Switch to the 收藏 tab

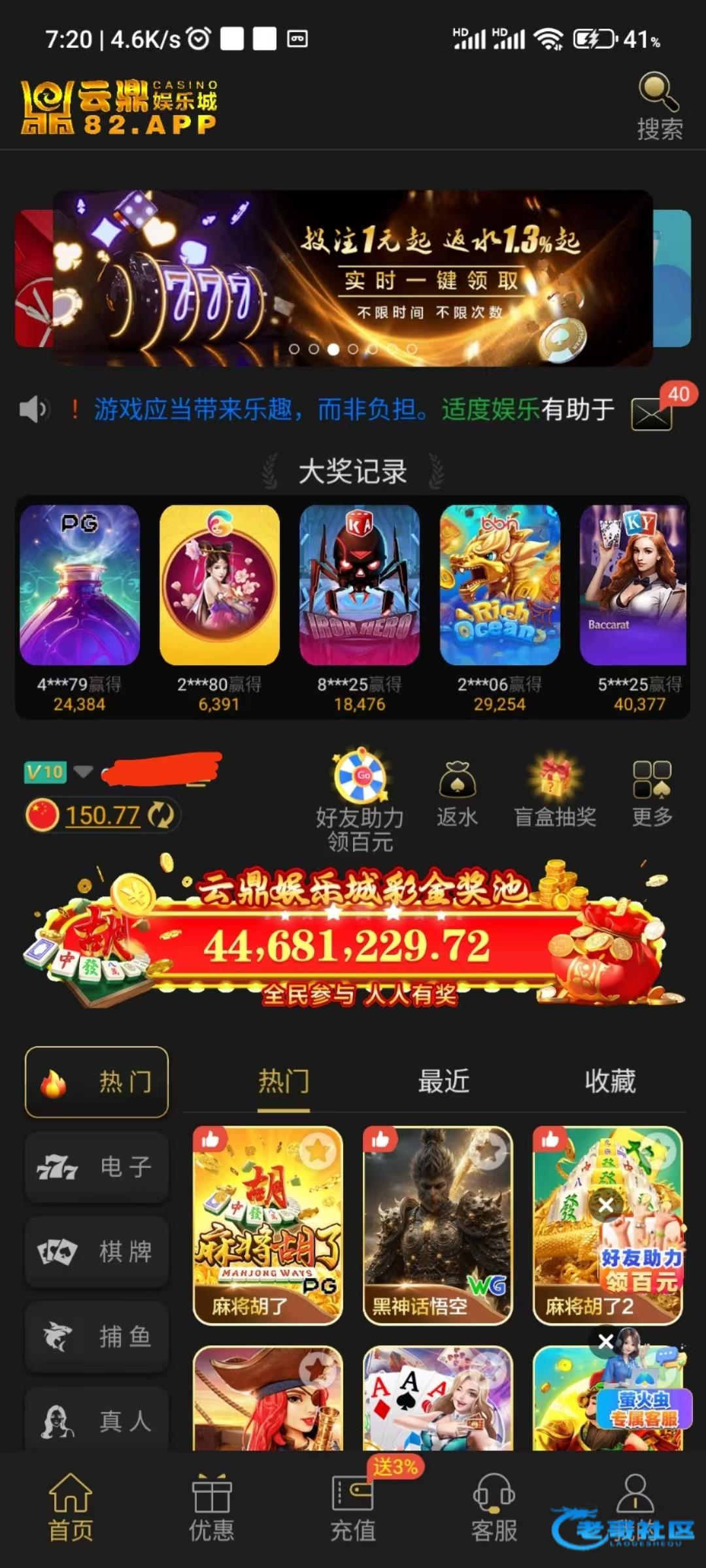pos(610,1081)
